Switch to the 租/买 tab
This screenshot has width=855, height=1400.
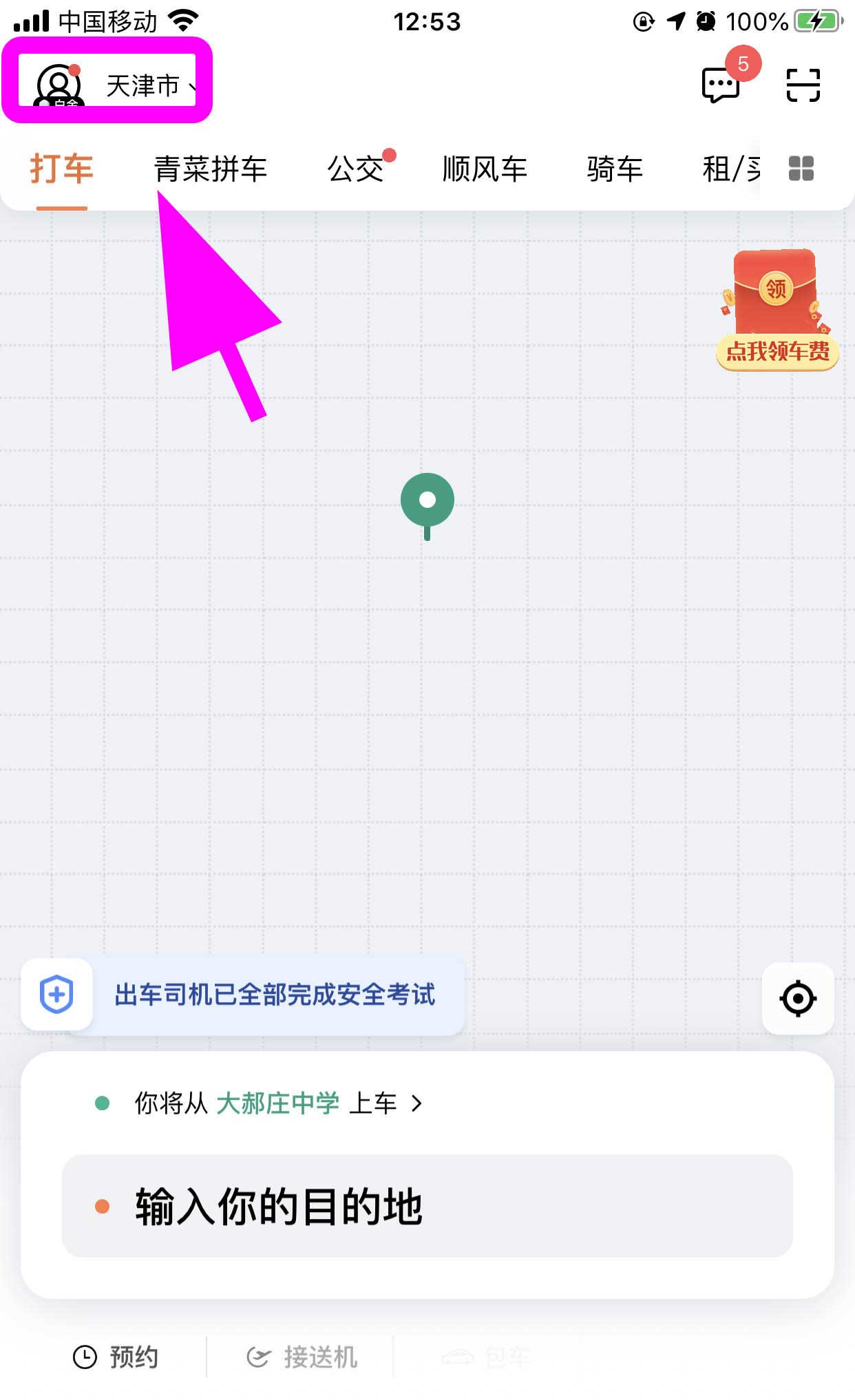tap(731, 169)
